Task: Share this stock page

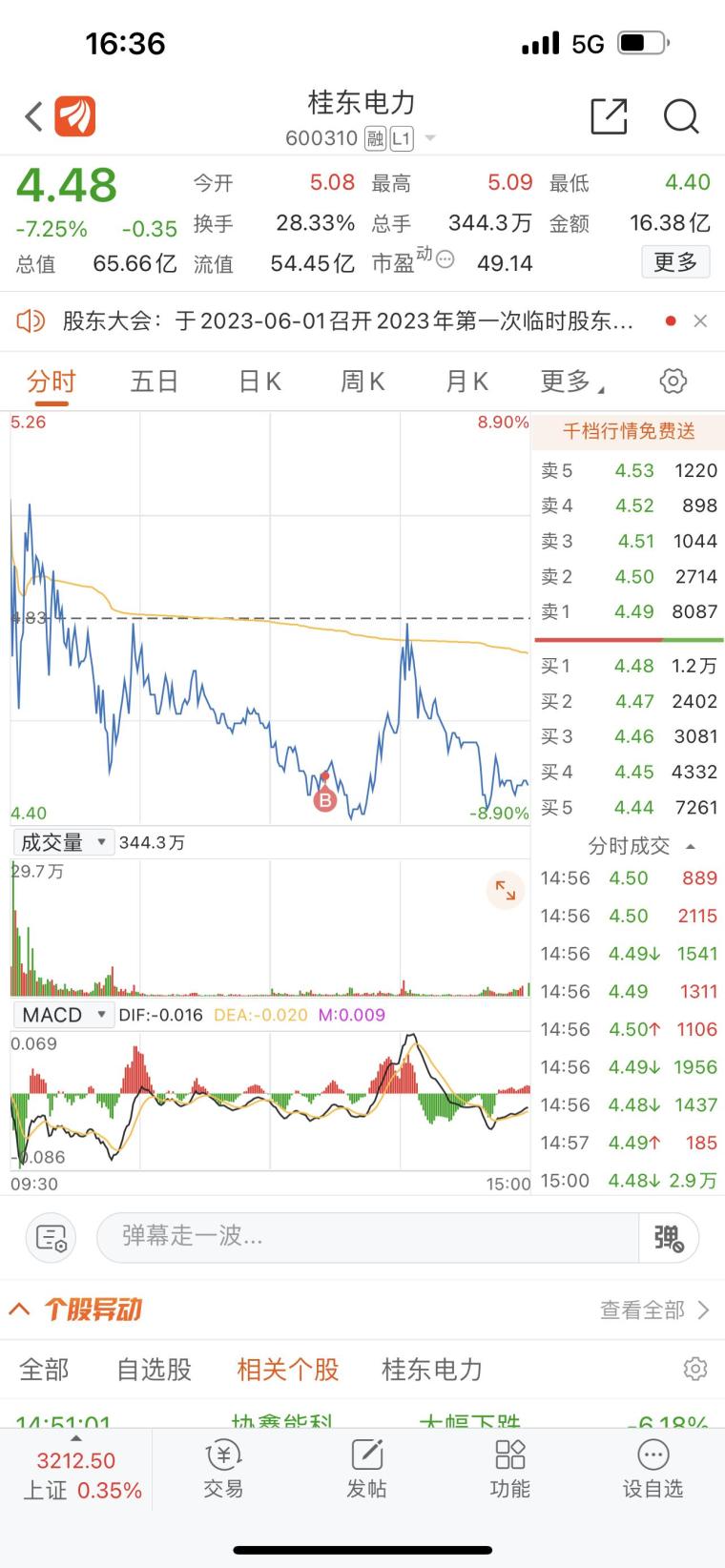Action: coord(609,117)
